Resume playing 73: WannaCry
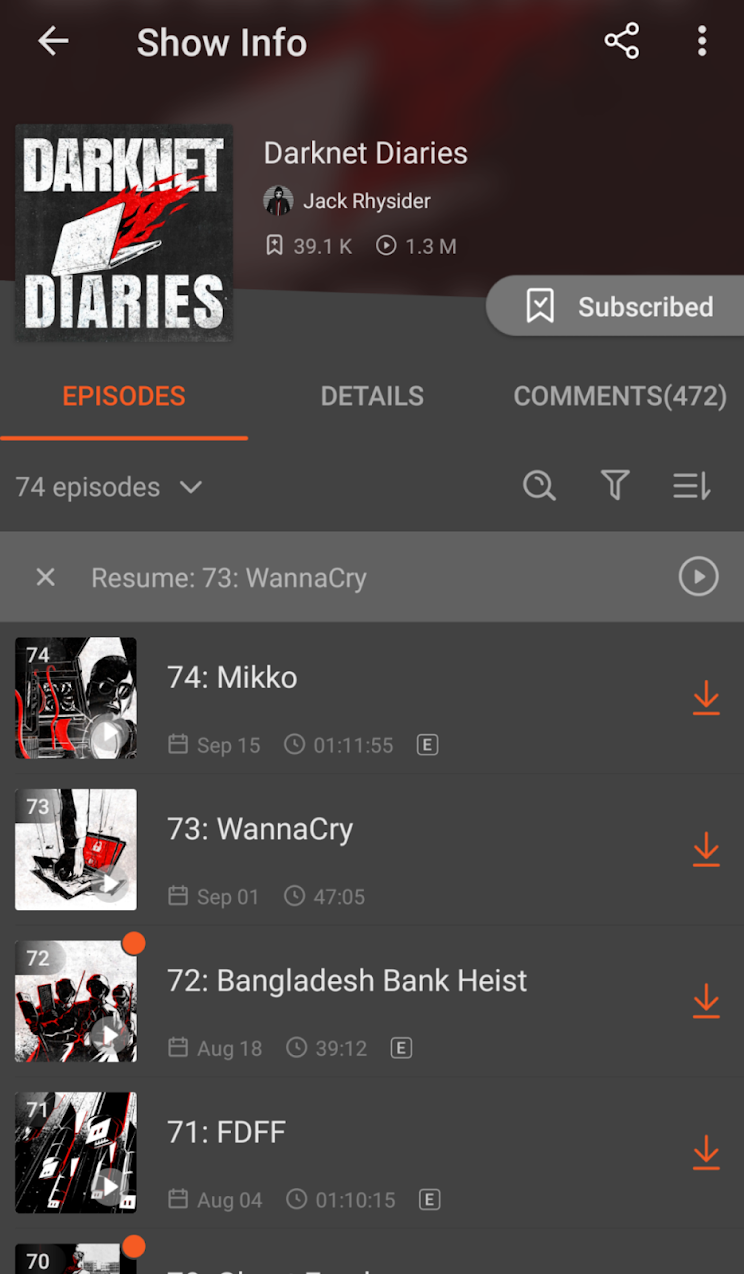This screenshot has width=744, height=1274. tap(698, 577)
